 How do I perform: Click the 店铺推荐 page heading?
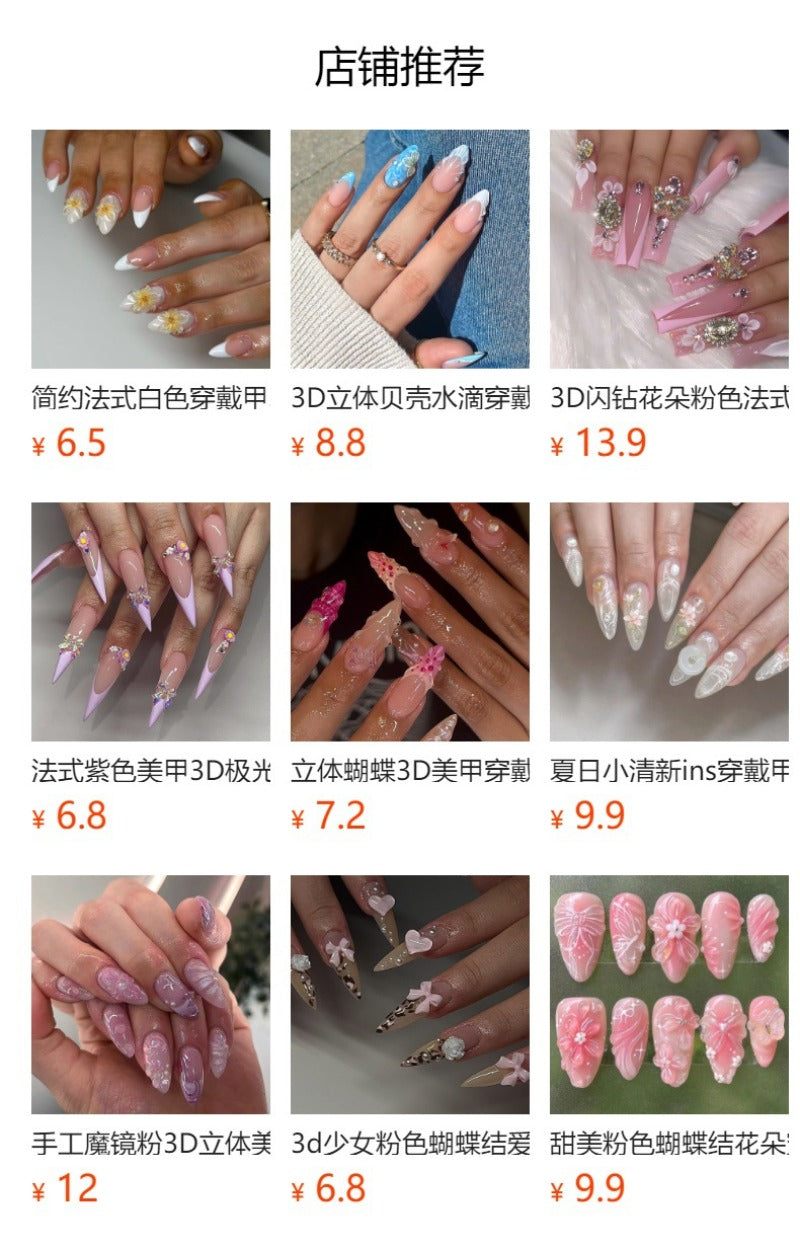coord(400,64)
